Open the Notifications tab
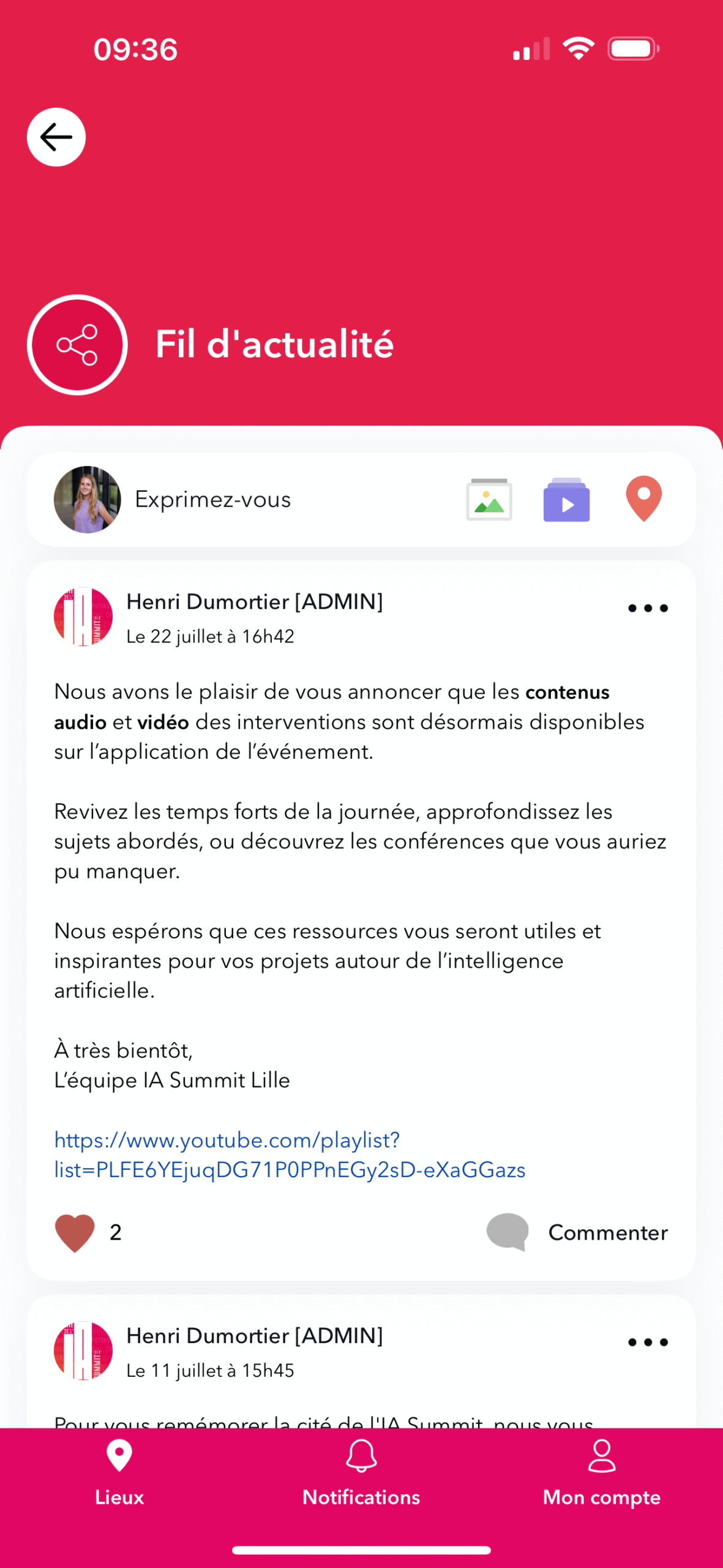The width and height of the screenshot is (723, 1568). (x=361, y=1474)
